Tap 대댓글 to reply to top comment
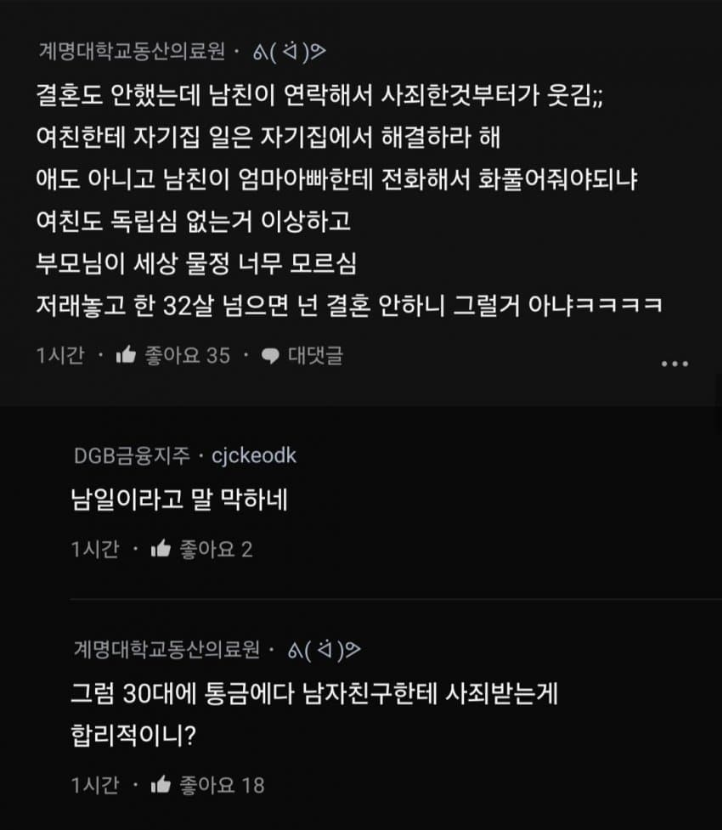Viewport: 722px width, 830px height. [x=303, y=355]
